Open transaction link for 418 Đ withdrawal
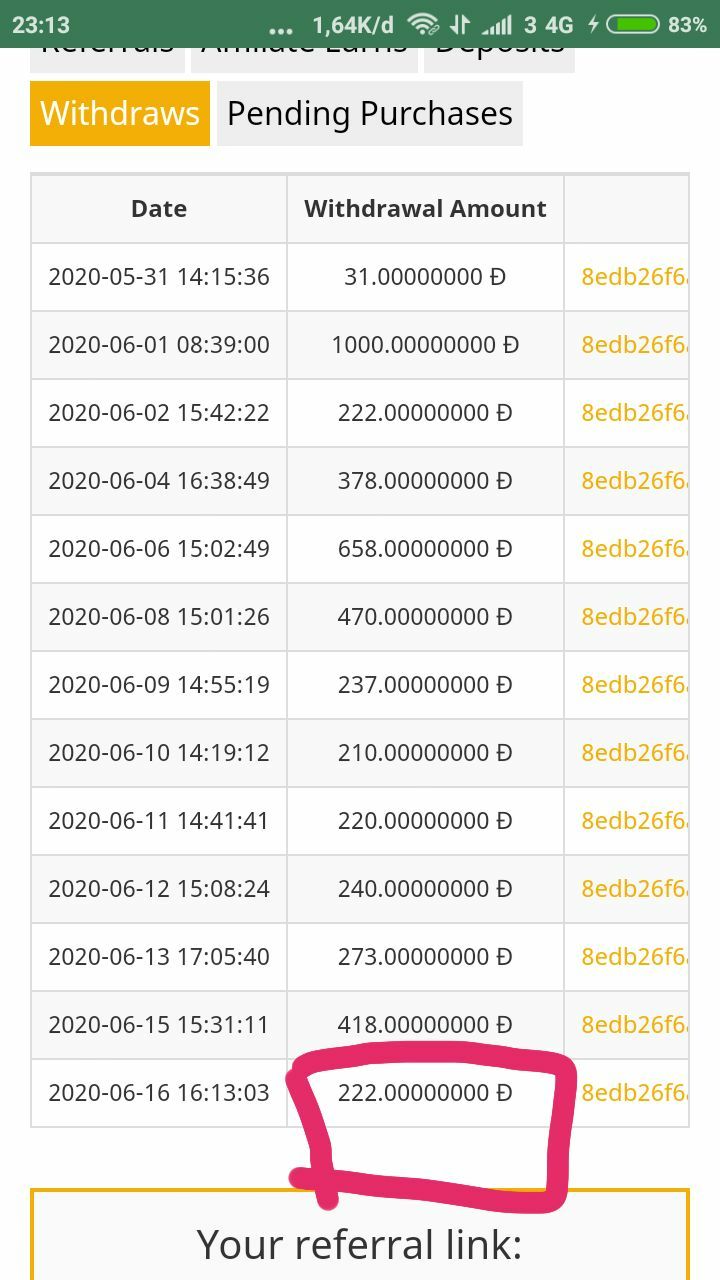 634,1025
